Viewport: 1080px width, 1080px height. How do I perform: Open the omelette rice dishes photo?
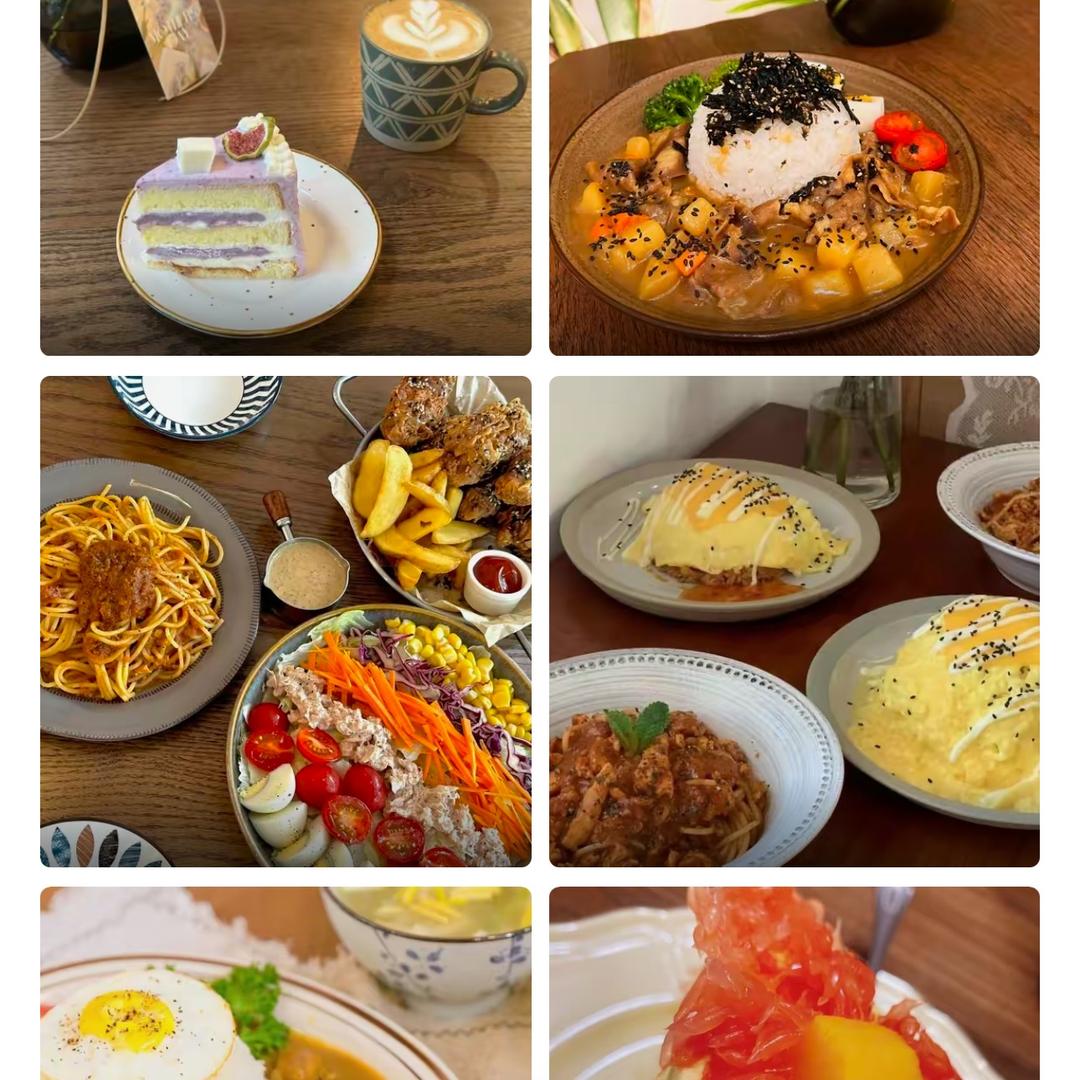(794, 621)
